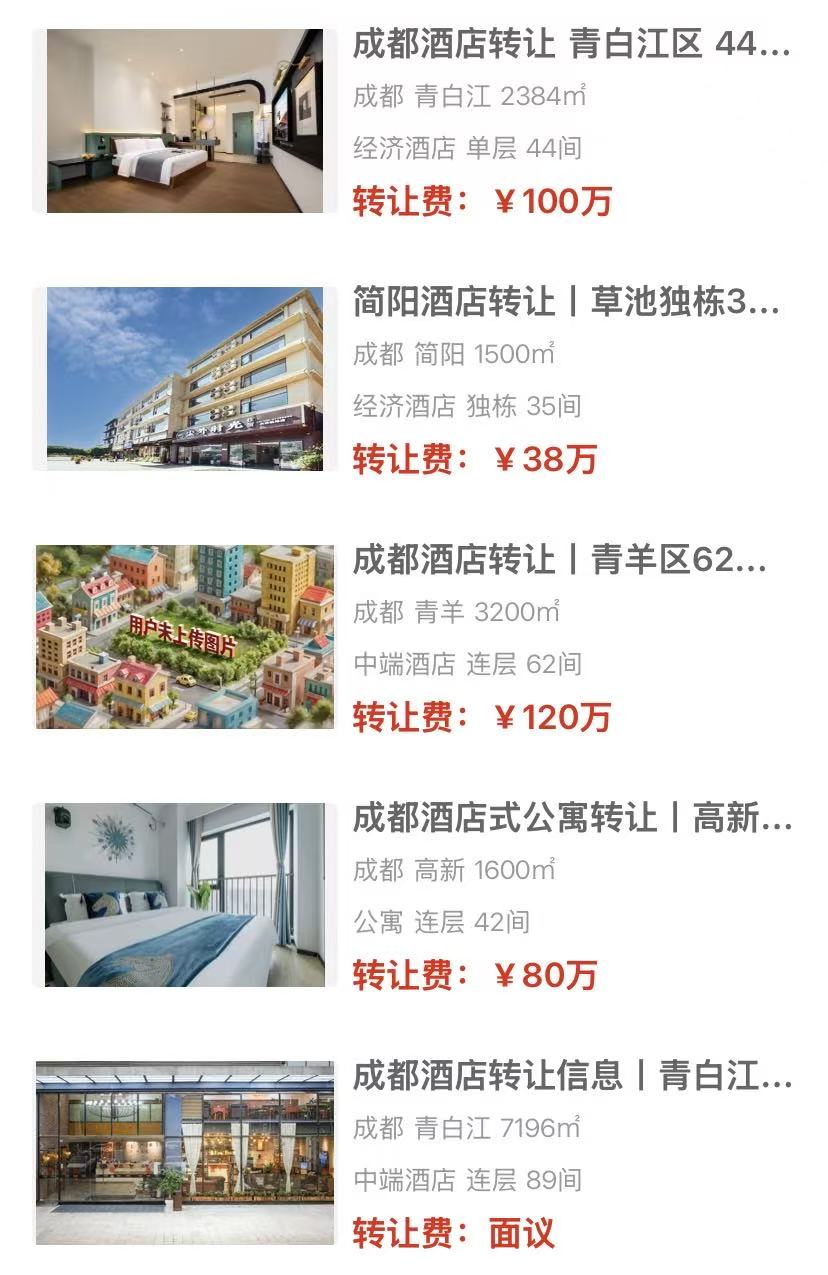This screenshot has width=828, height=1275.
Task: View the 简阳 草池独栋 hotel listing
Action: coord(566,303)
